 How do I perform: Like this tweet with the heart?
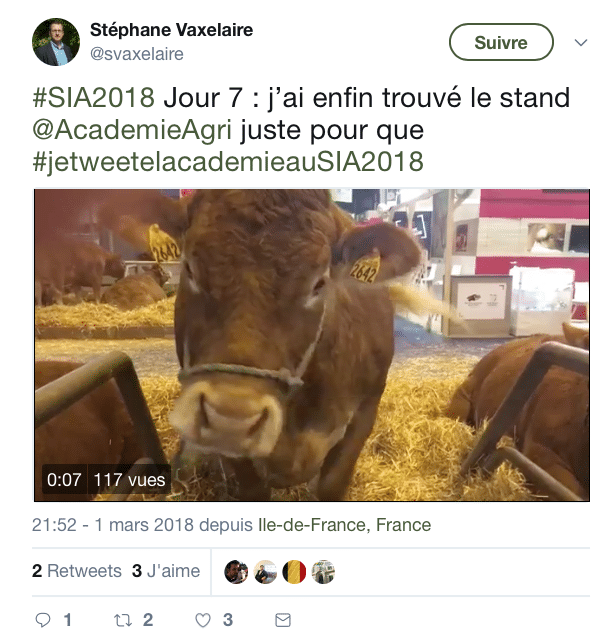[204, 620]
